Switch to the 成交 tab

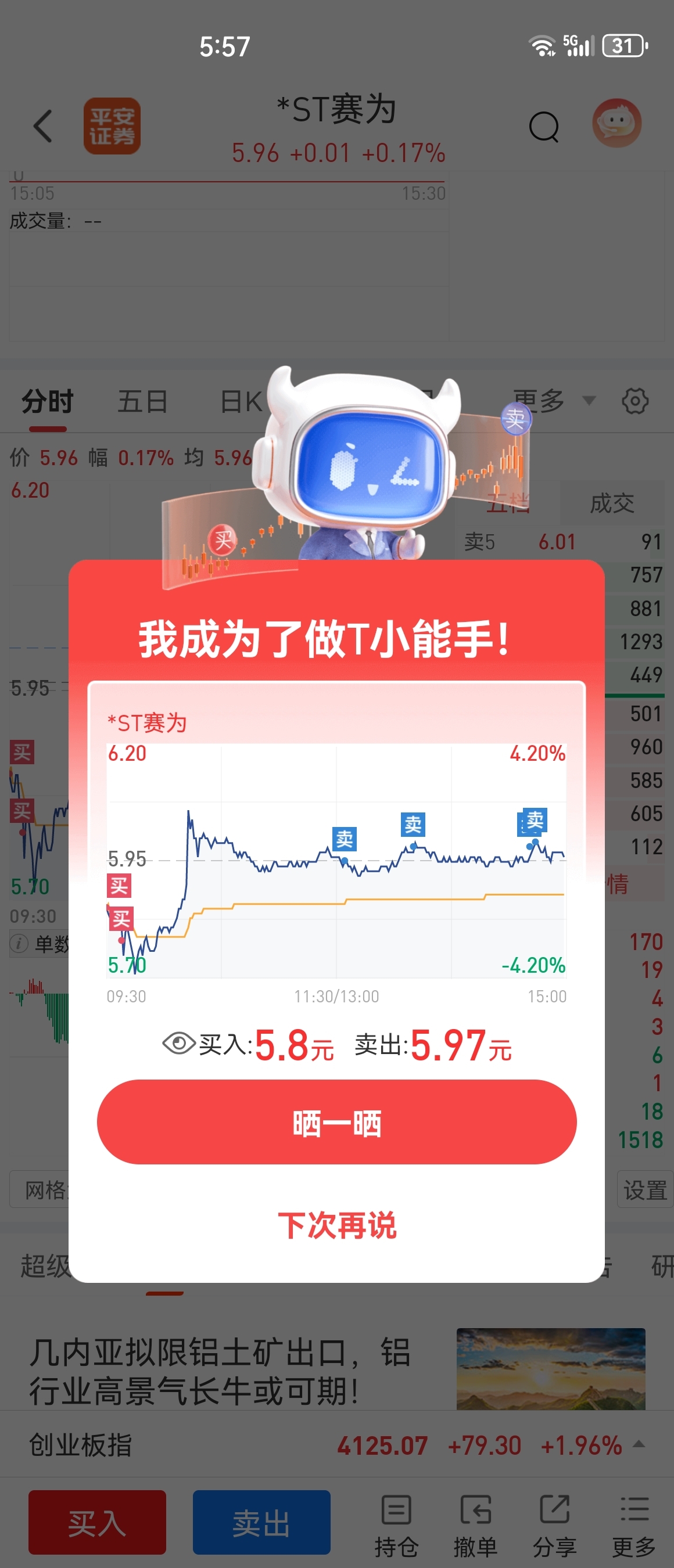tap(611, 504)
